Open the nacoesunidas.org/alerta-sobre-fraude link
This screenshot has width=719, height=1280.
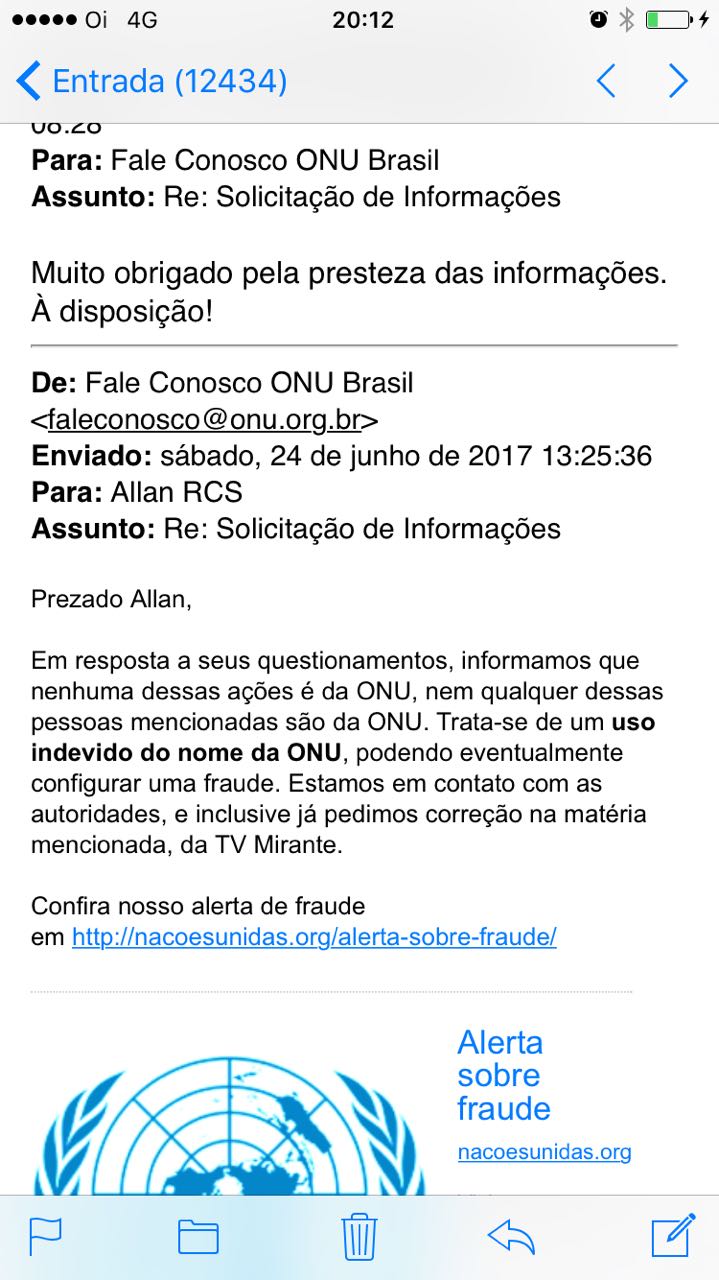[314, 937]
